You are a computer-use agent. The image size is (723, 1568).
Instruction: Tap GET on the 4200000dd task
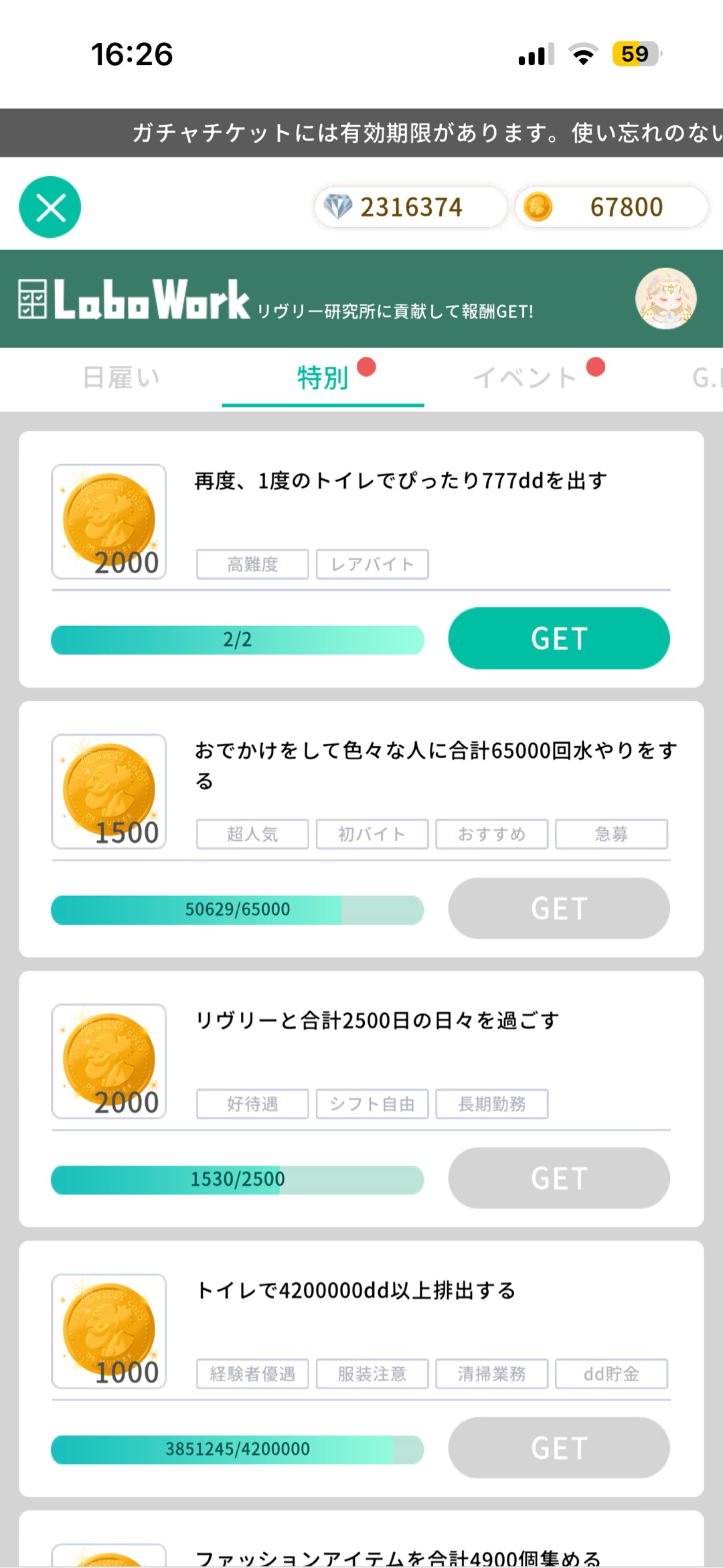click(559, 1448)
